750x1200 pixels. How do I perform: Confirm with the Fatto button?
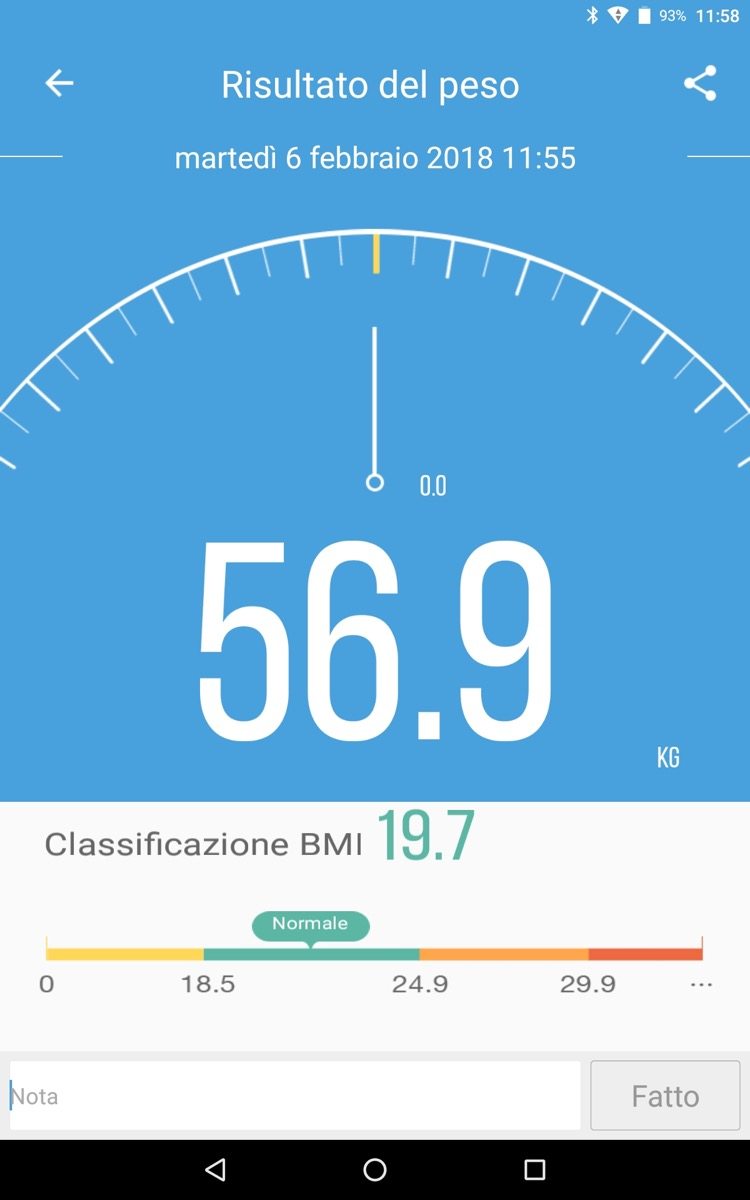click(665, 1096)
